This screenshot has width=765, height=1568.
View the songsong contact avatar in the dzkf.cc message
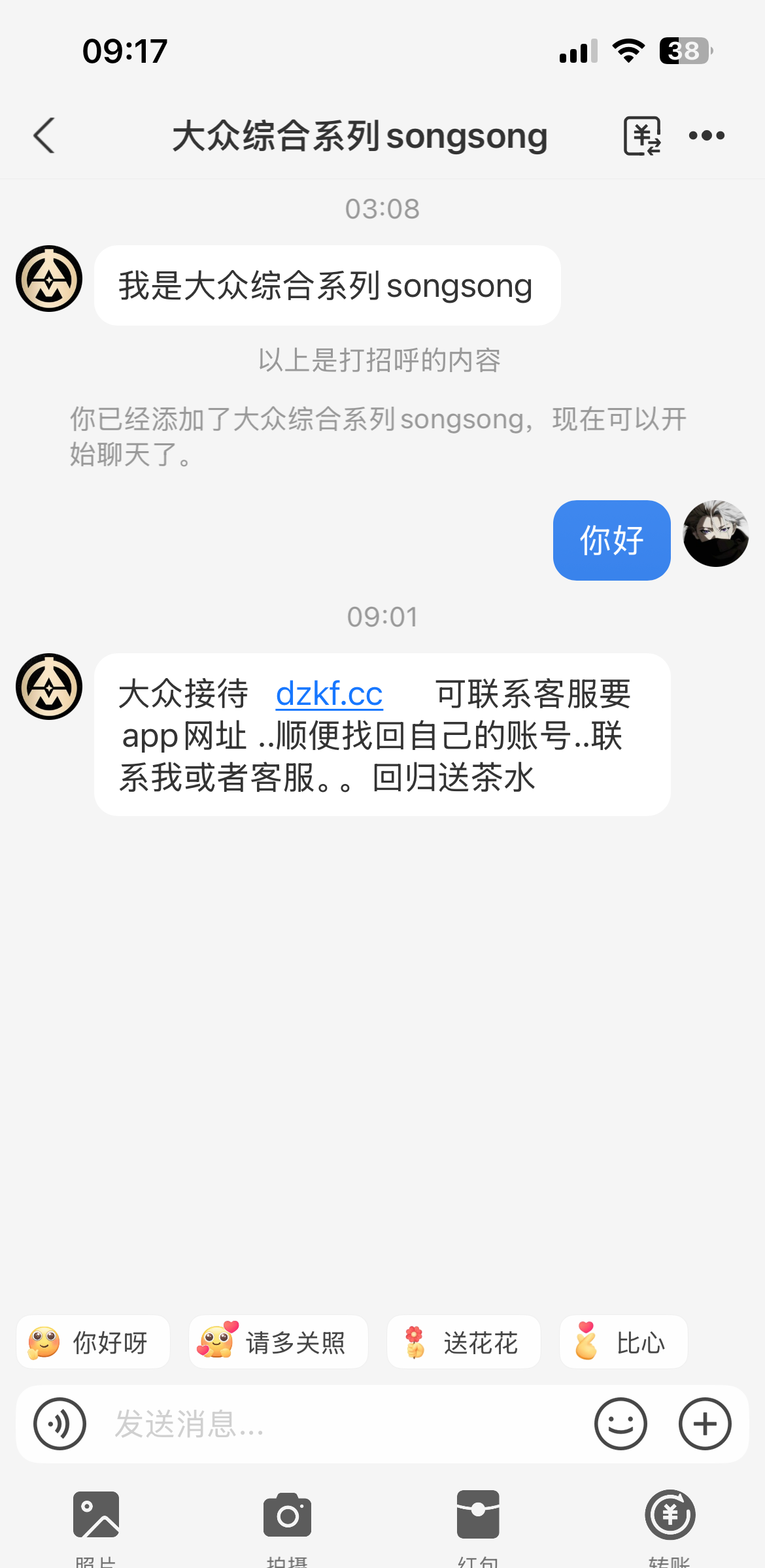[49, 687]
